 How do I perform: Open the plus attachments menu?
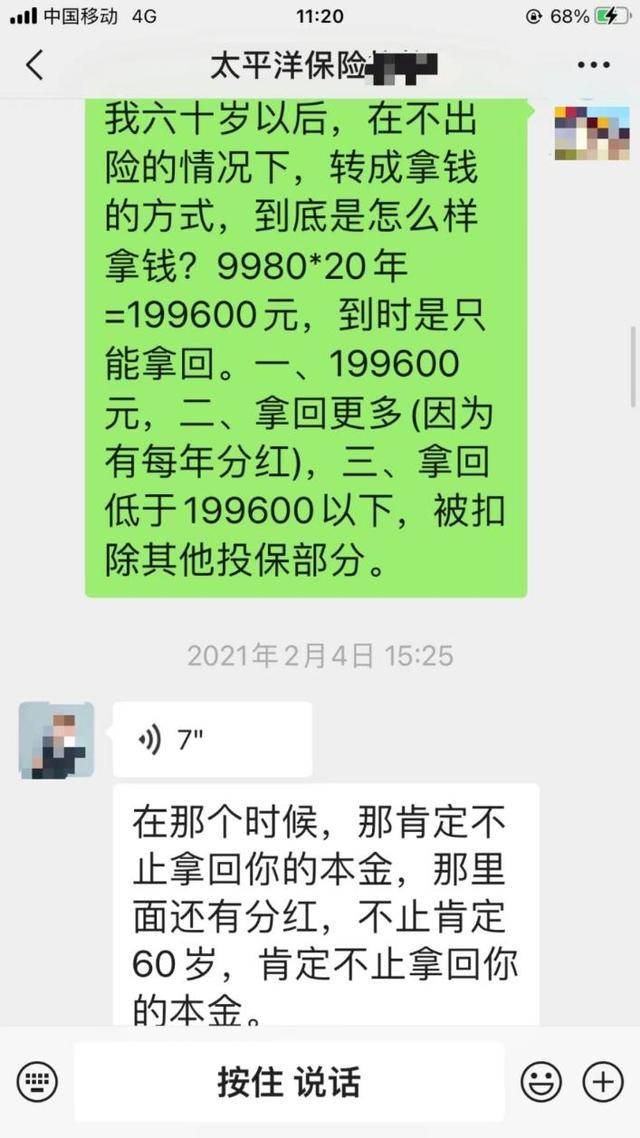(x=602, y=1081)
